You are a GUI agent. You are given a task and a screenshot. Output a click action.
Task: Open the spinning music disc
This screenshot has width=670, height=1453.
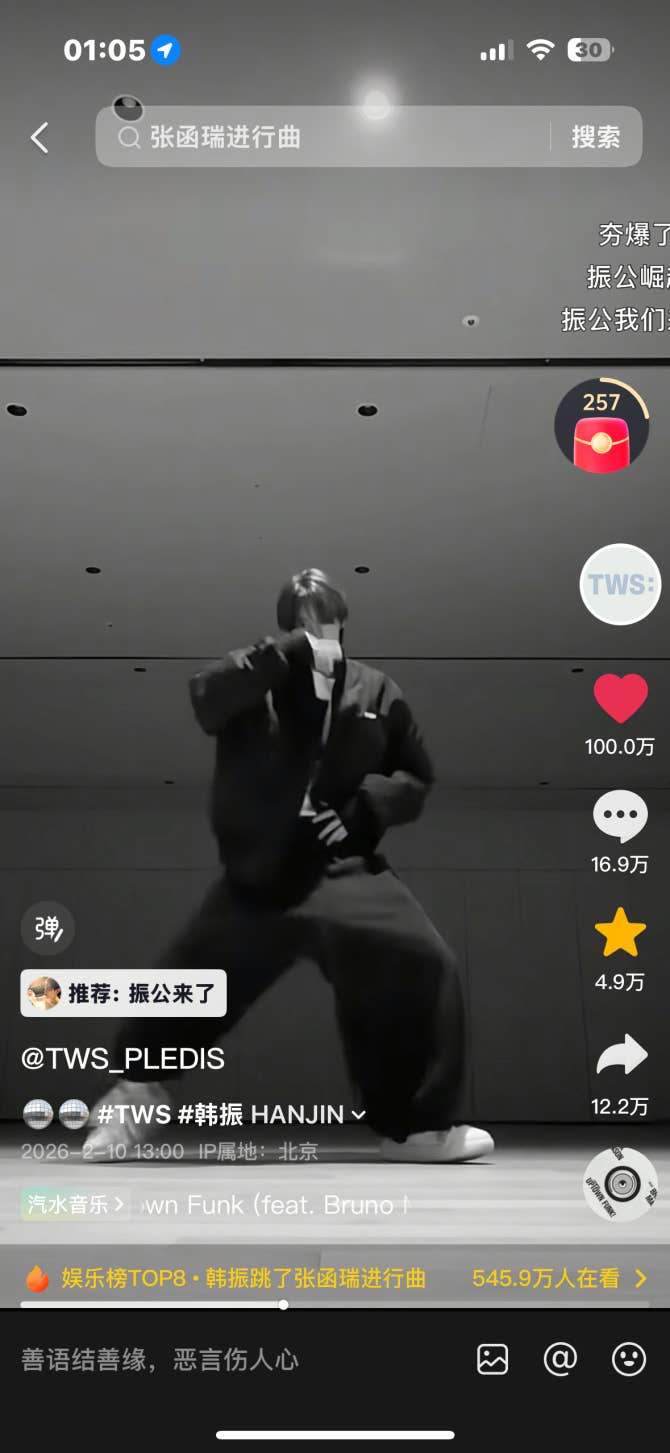(621, 1186)
